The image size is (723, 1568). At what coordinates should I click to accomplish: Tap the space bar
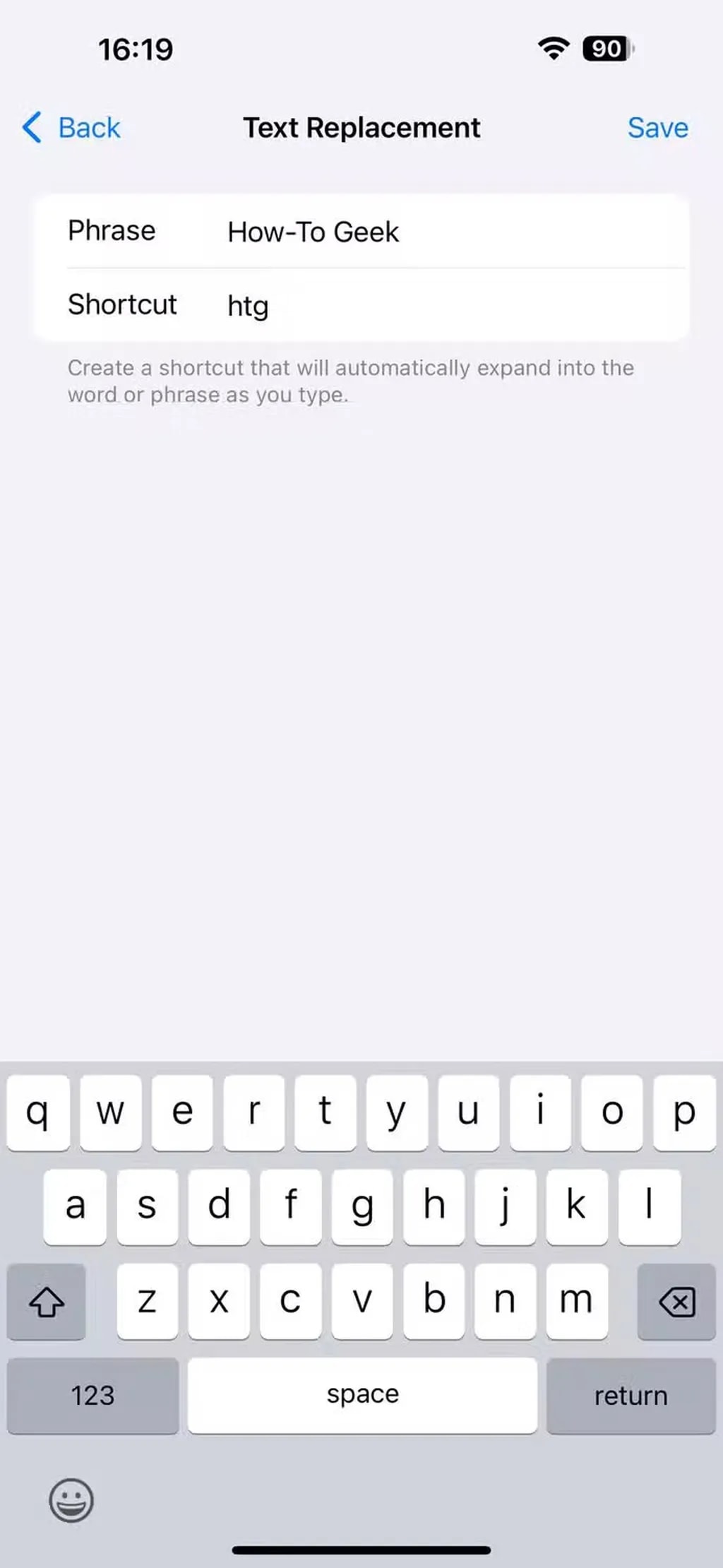pyautogui.click(x=362, y=1396)
